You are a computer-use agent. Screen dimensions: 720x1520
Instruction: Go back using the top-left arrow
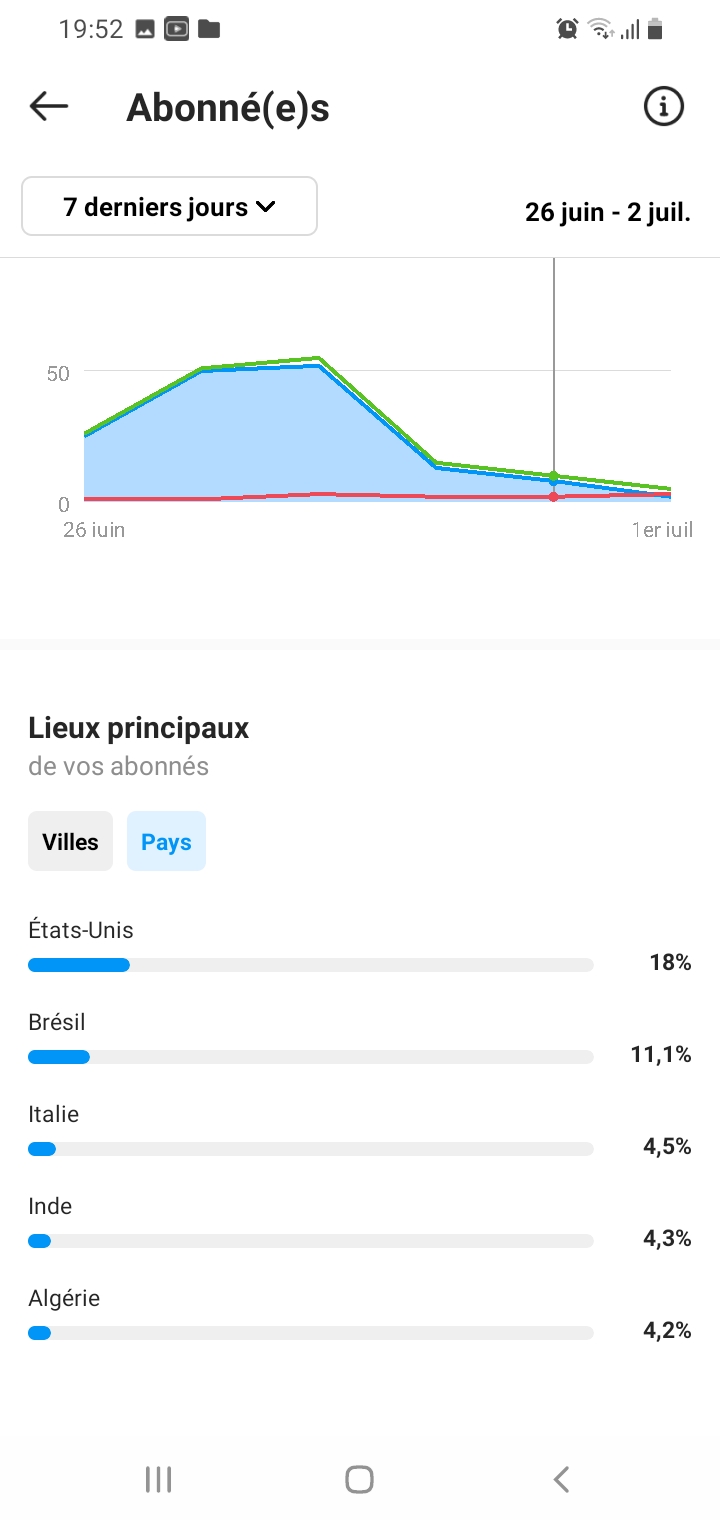49,106
